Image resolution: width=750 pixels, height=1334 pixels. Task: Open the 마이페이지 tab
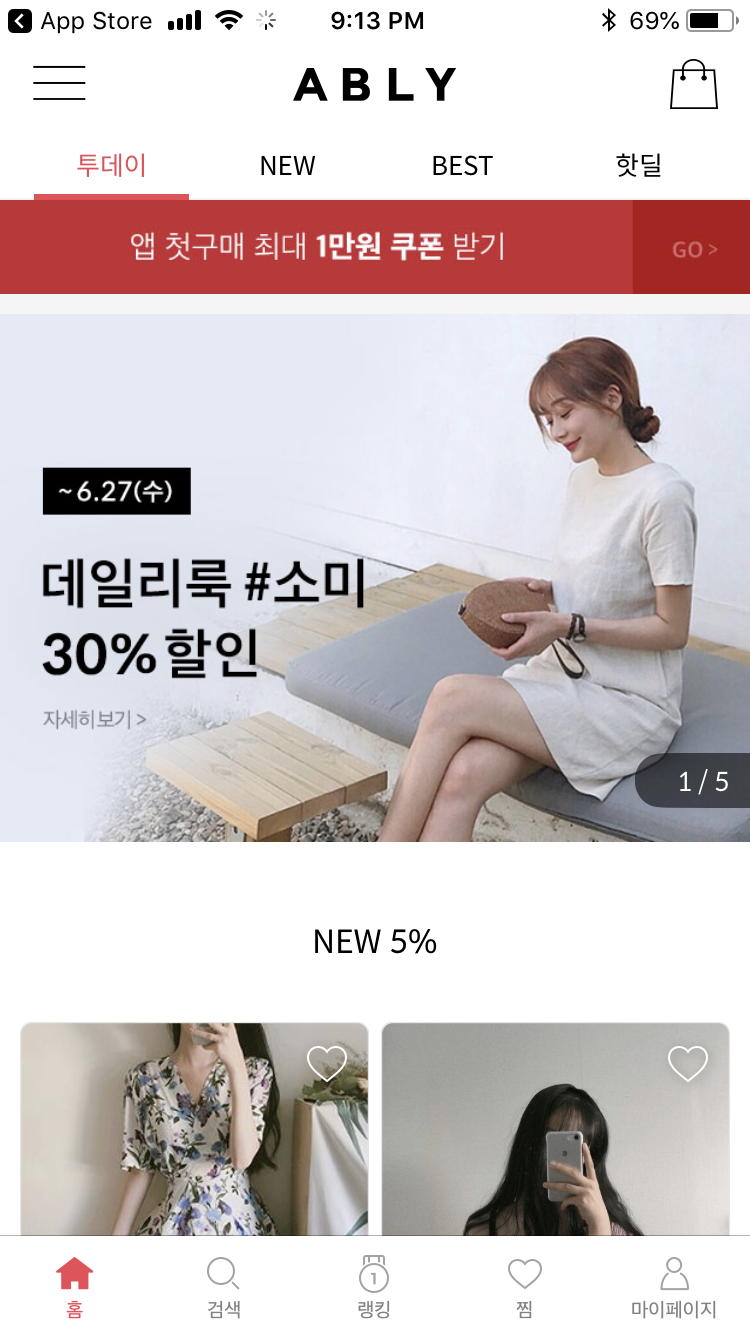coord(674,1287)
